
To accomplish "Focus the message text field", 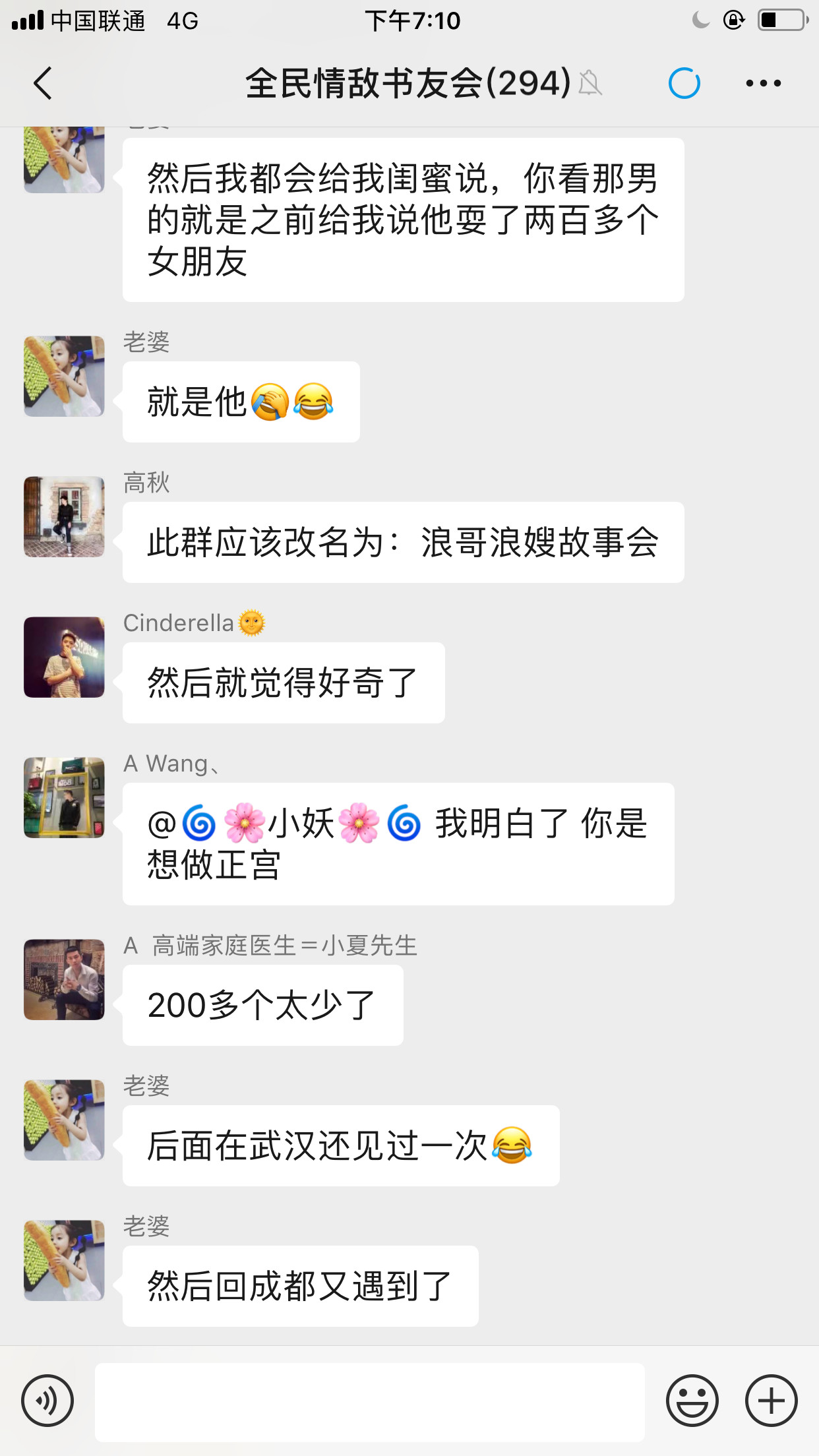I will click(369, 1402).
